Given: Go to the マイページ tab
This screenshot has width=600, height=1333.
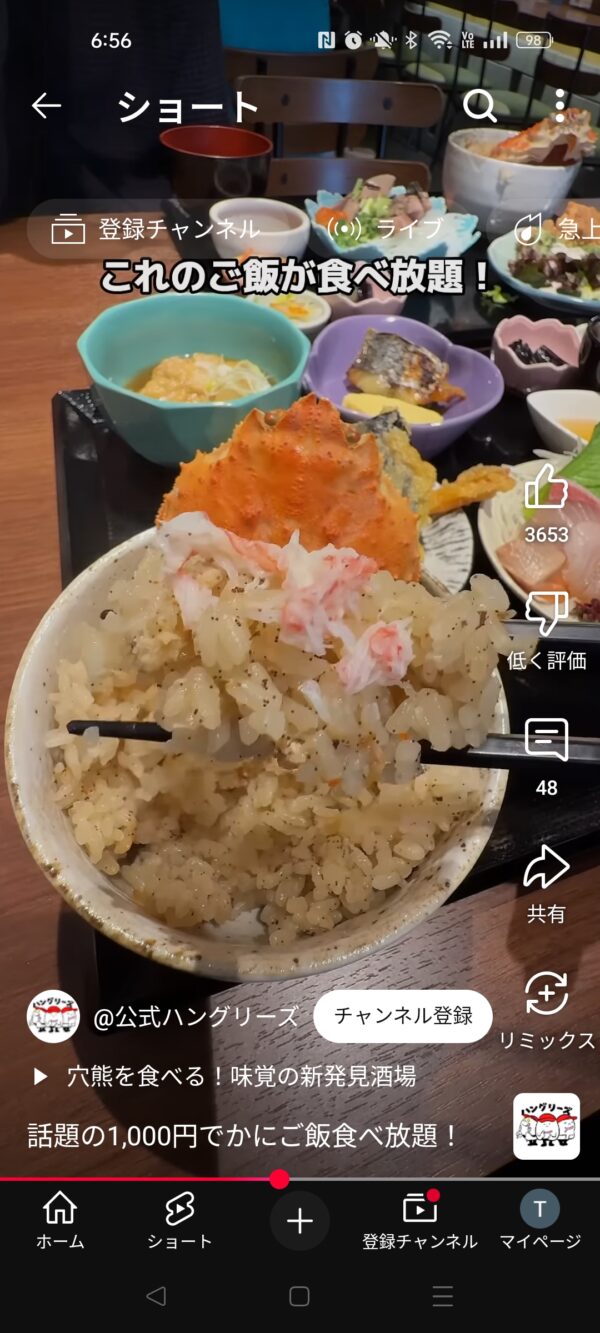Looking at the screenshot, I should click(x=540, y=1220).
